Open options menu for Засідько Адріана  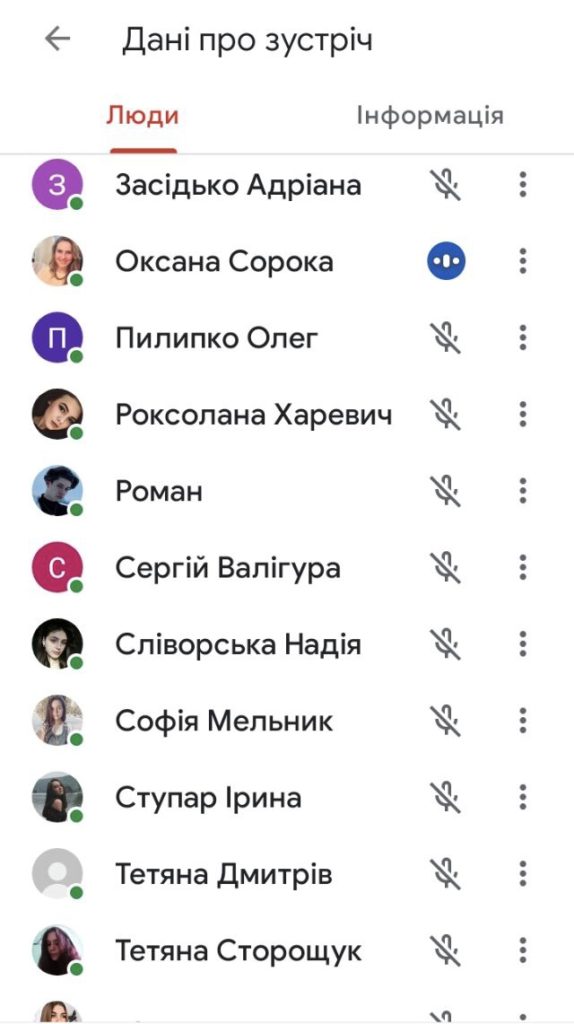pos(522,185)
